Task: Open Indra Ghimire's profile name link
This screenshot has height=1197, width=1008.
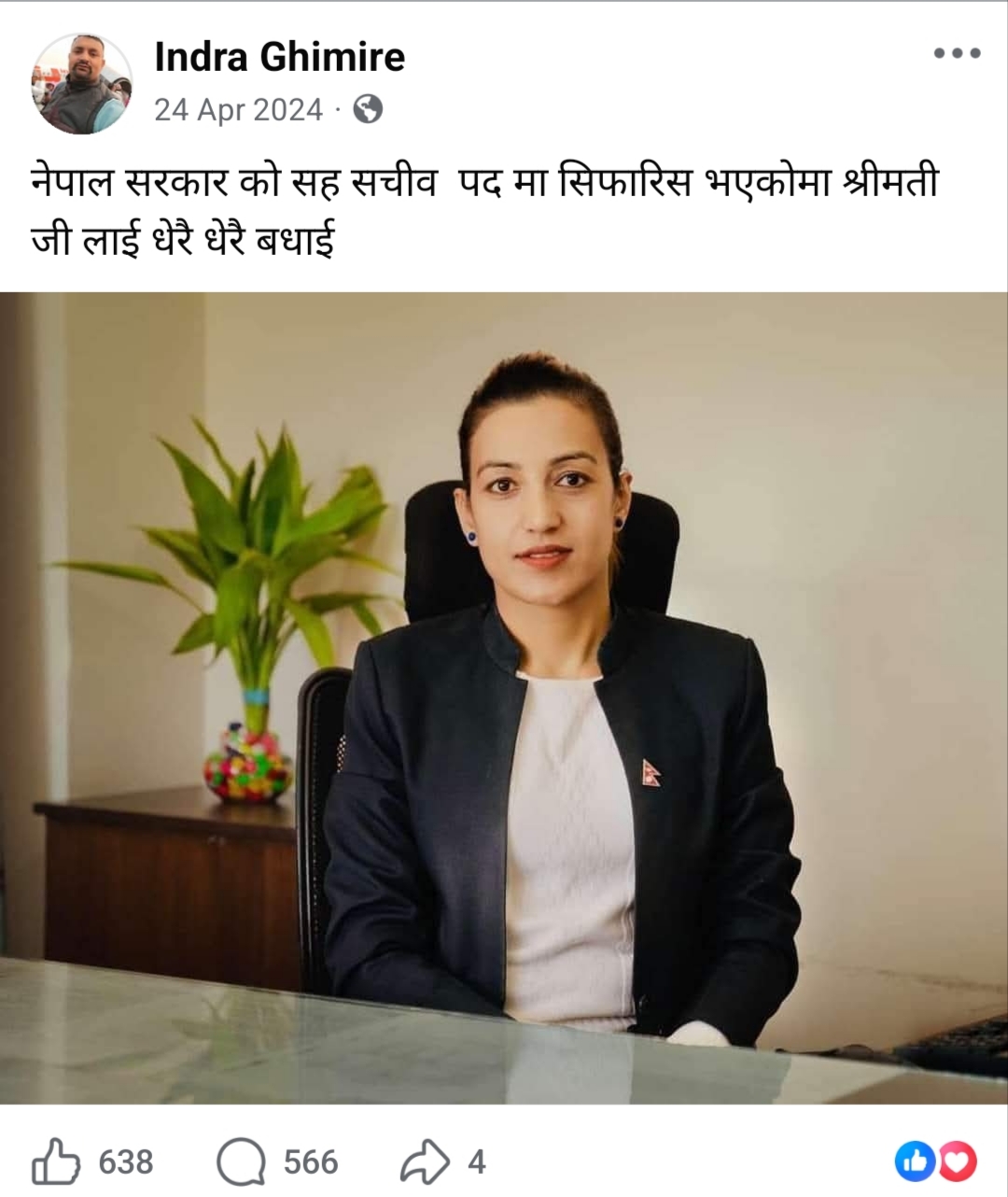Action: (279, 57)
